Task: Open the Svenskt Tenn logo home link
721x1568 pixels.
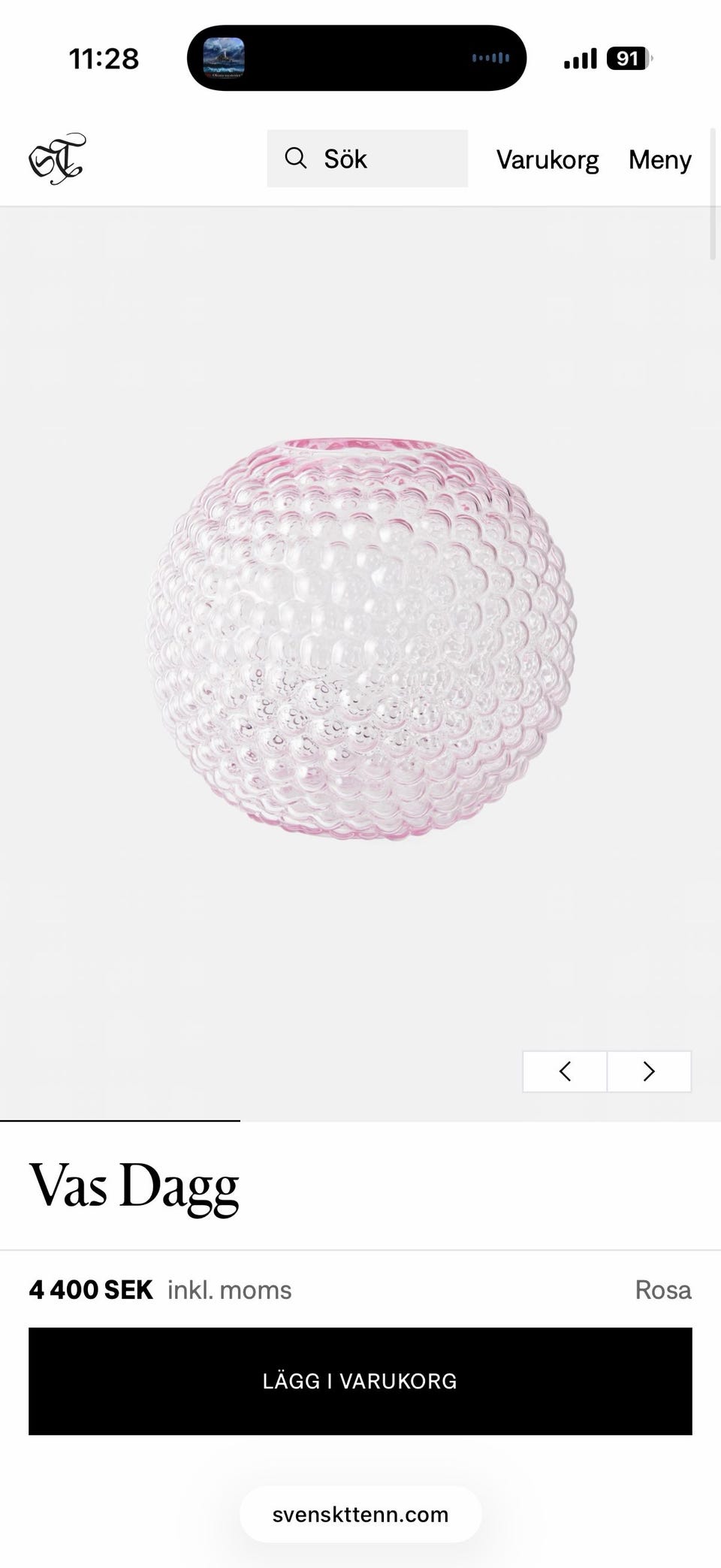Action: click(57, 159)
